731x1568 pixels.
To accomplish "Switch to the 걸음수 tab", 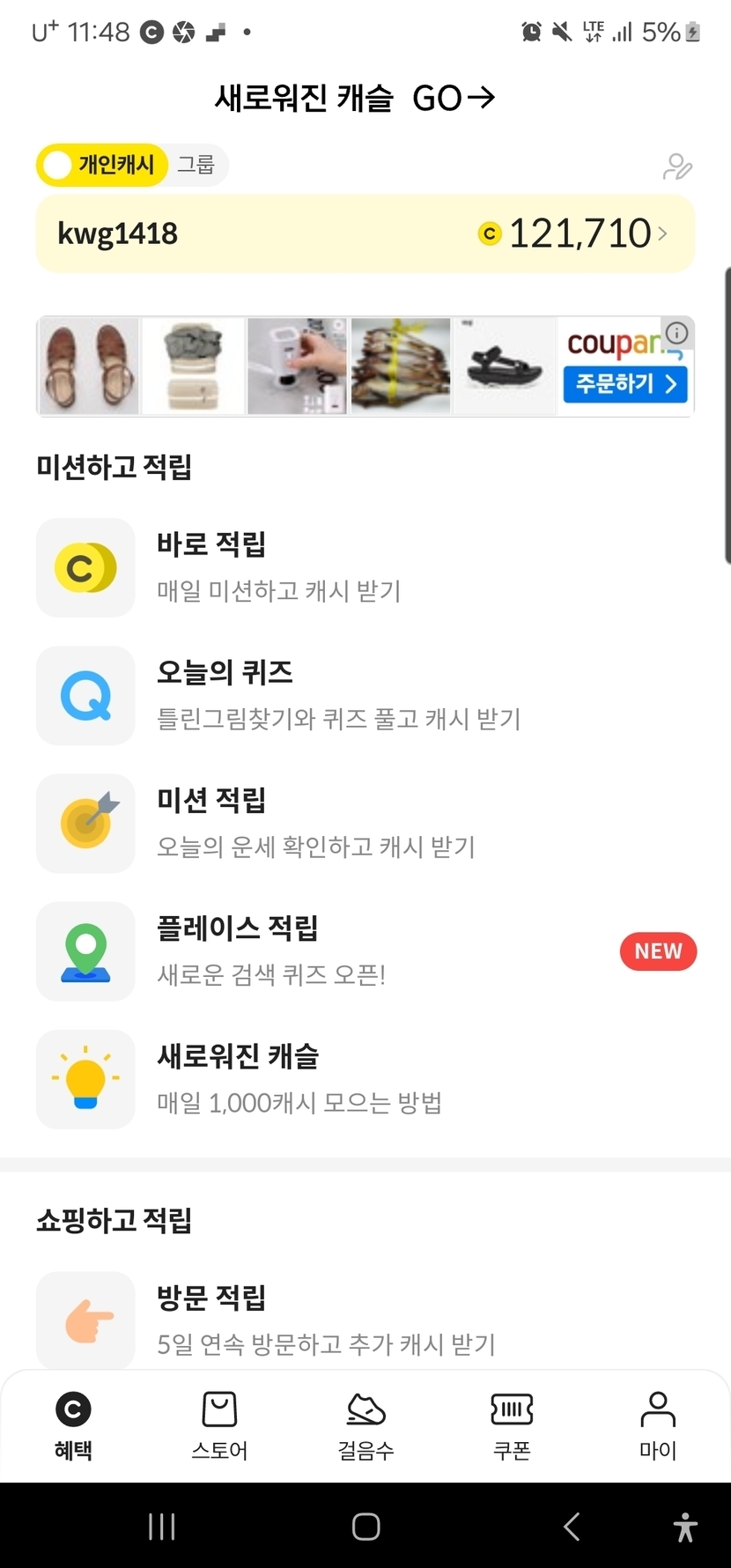I will tap(365, 1424).
